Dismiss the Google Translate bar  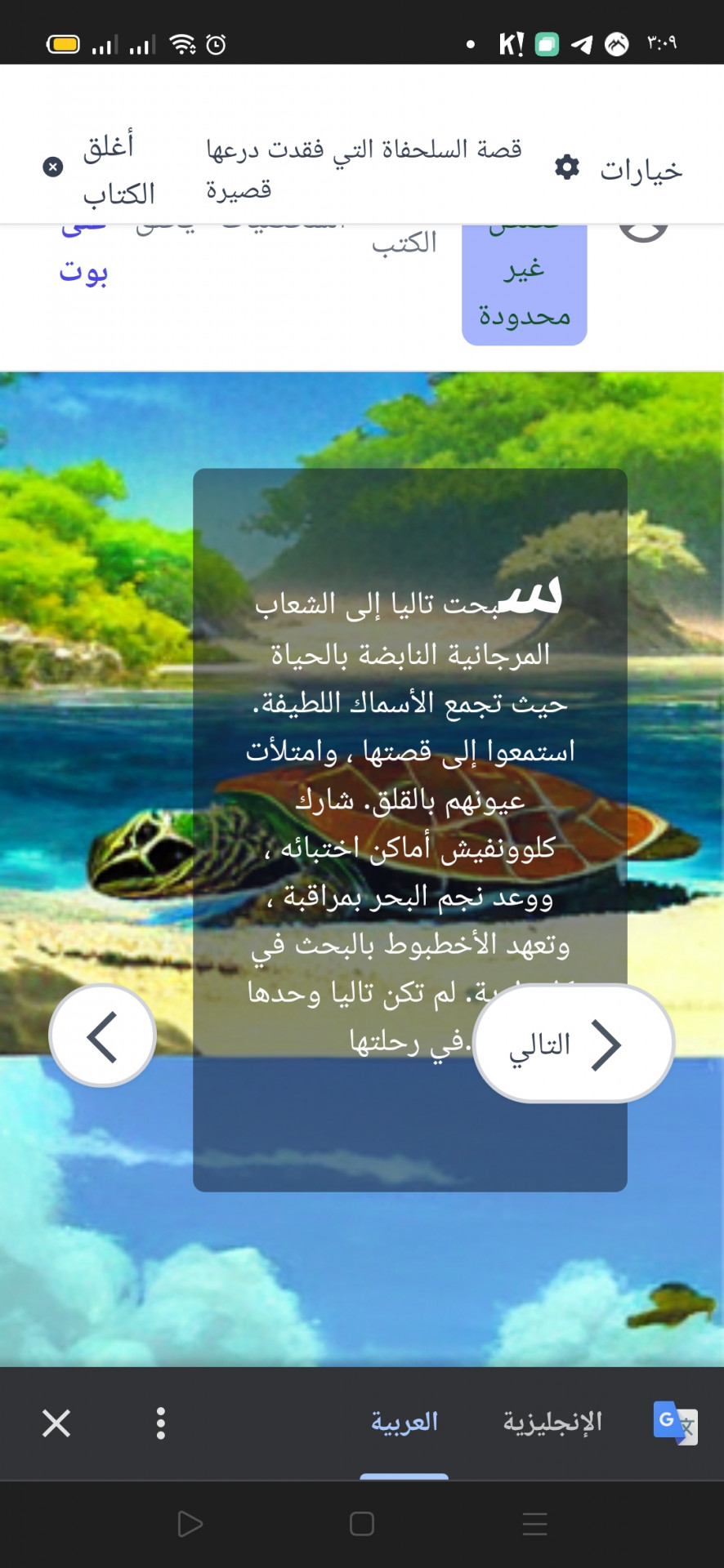56,1423
